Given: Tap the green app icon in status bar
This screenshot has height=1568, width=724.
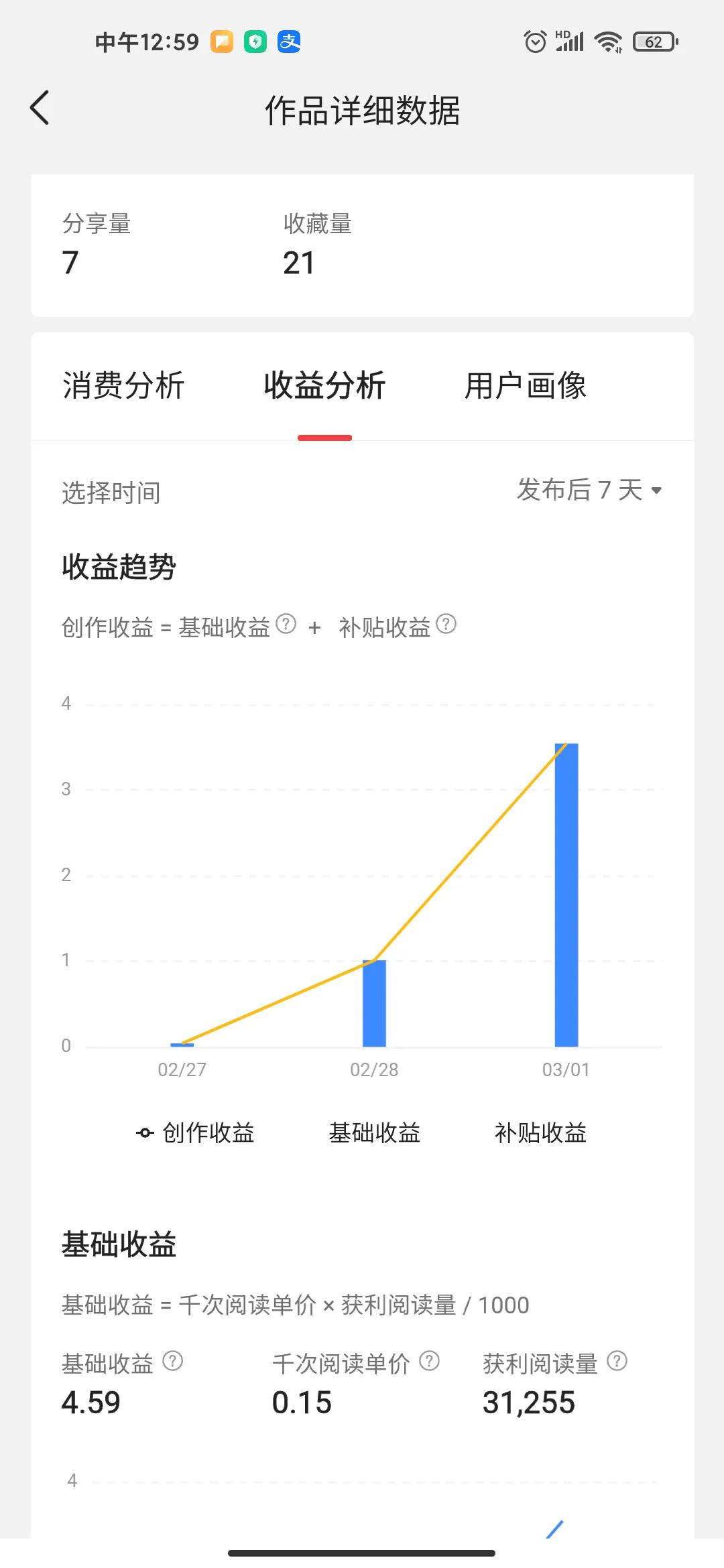Looking at the screenshot, I should 256,41.
